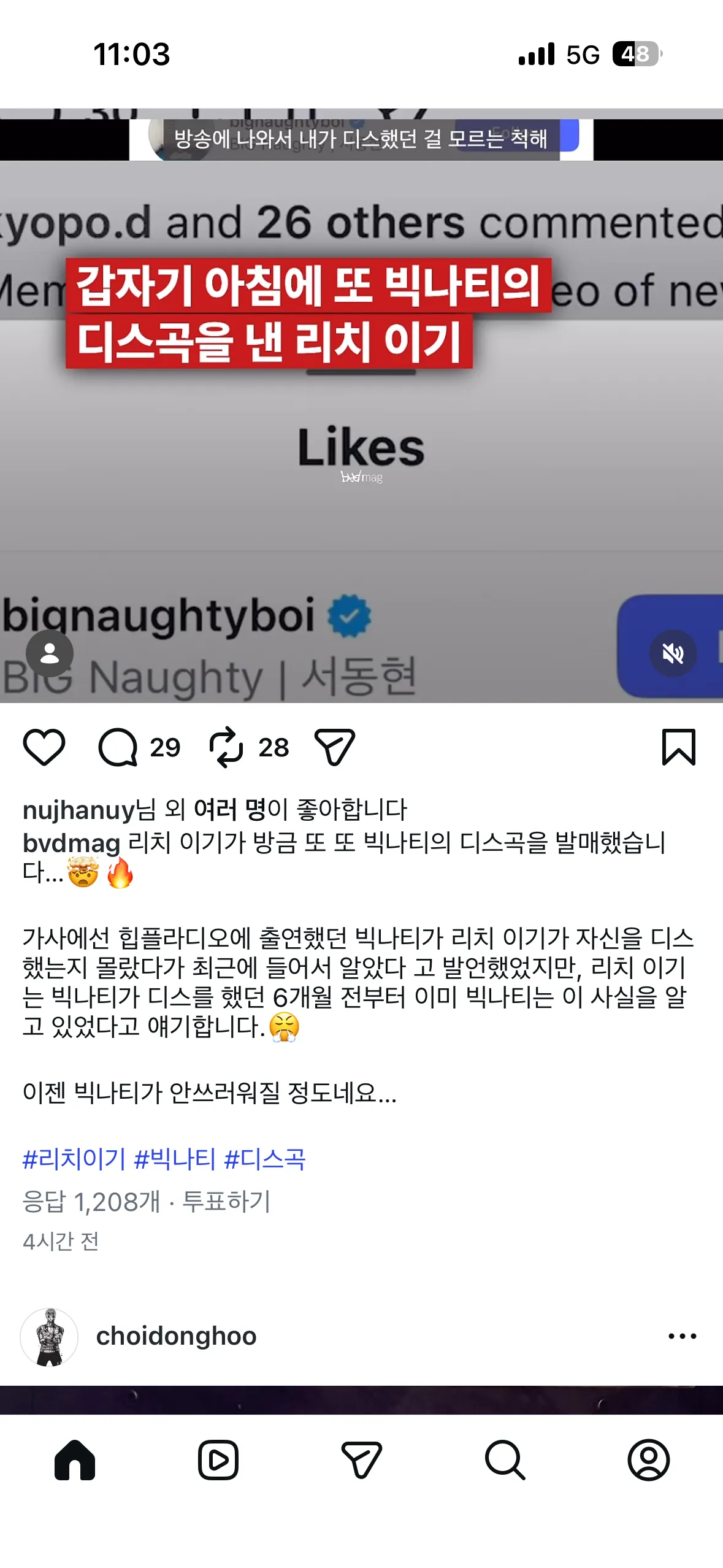
Task: Open more options for choidonghoo's post
Action: (x=682, y=1336)
